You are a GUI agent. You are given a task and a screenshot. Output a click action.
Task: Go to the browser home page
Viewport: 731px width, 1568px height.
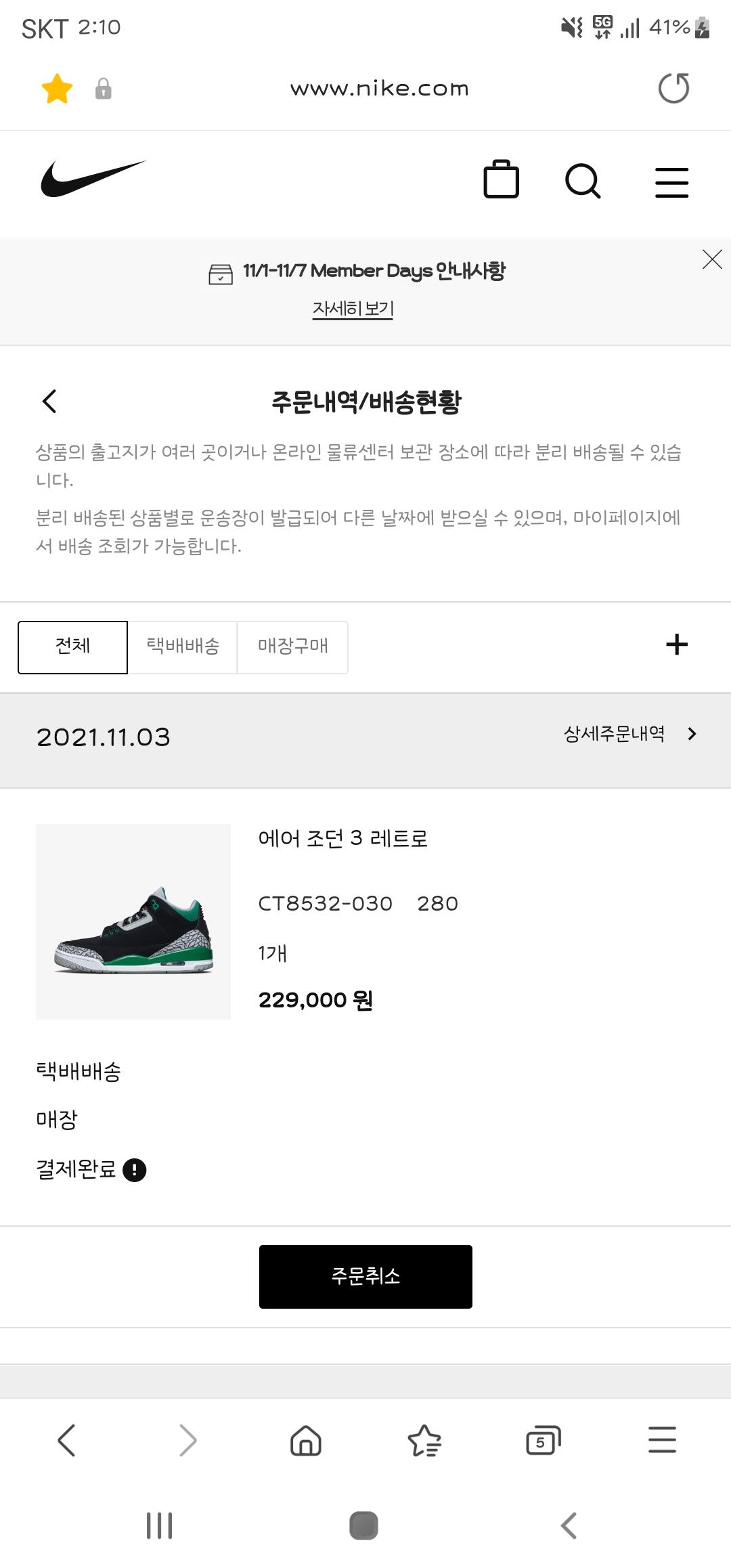(305, 1440)
